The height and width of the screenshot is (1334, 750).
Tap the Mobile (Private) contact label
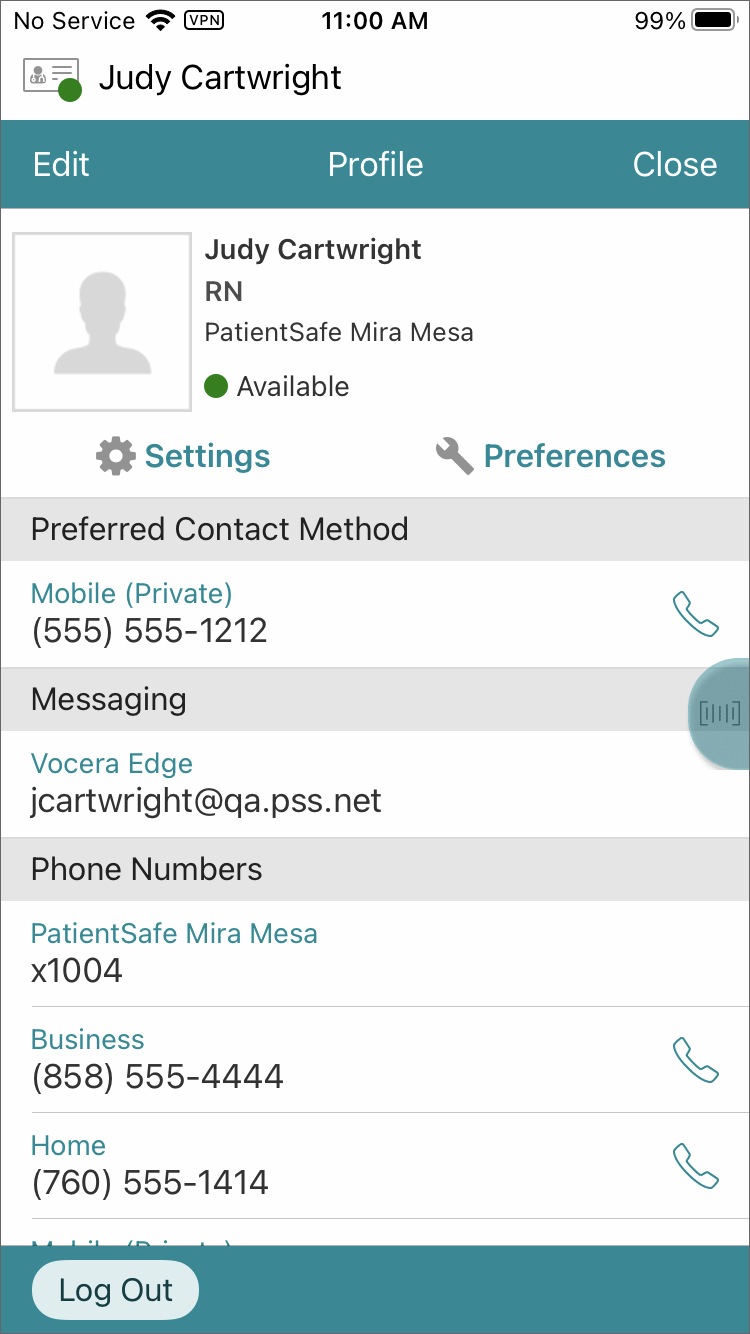point(130,592)
